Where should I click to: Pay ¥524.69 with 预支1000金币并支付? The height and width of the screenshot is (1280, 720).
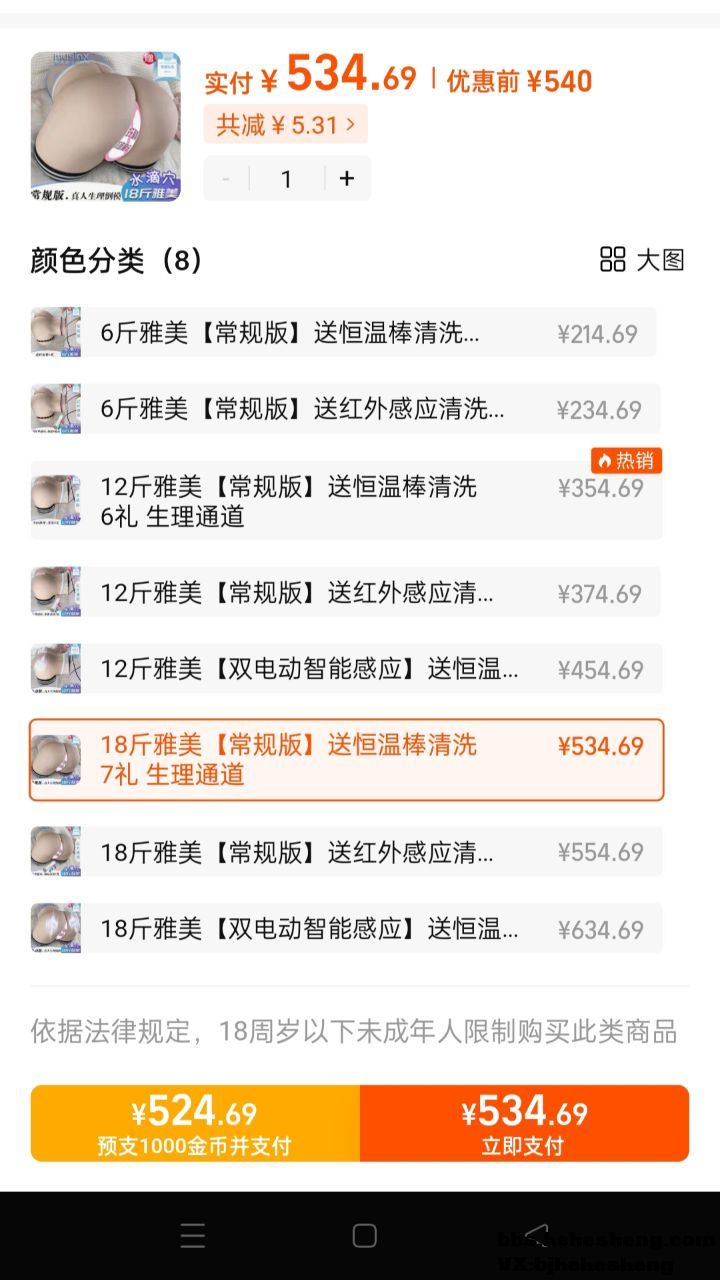195,1123
